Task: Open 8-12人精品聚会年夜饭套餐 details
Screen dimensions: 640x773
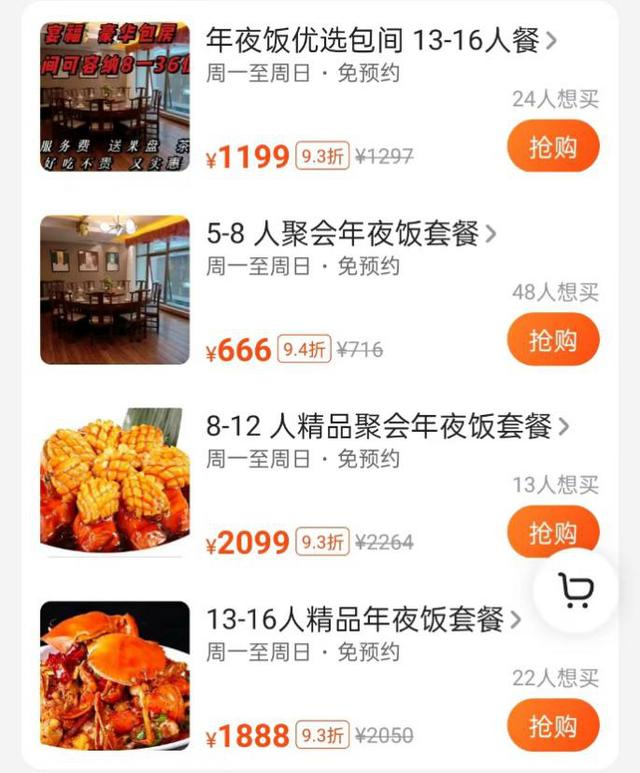Action: [387, 427]
